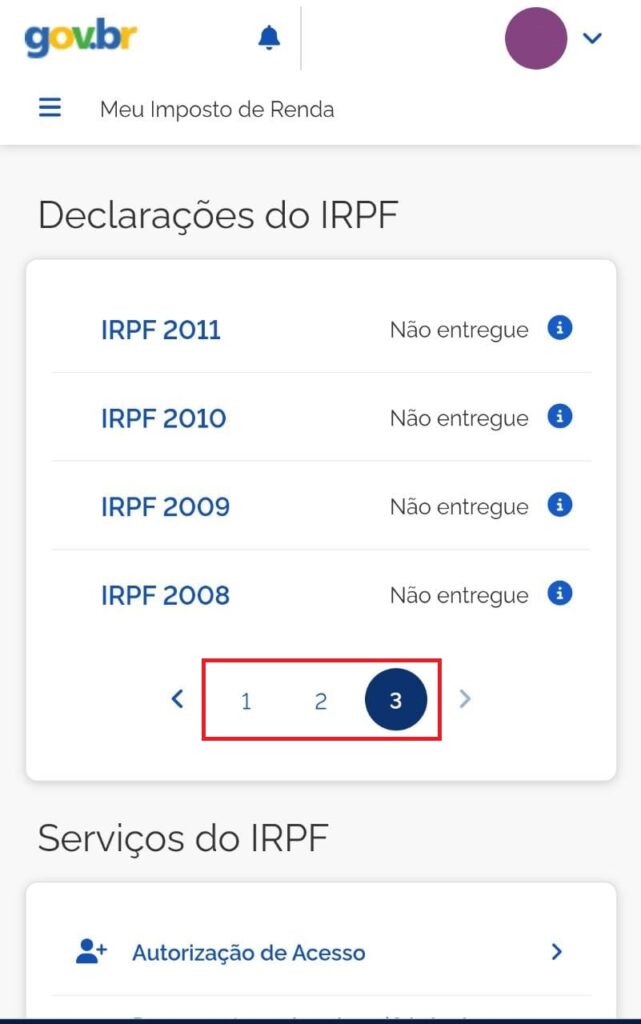Image resolution: width=641 pixels, height=1024 pixels.
Task: Open the gov.br home logo
Action: click(x=81, y=39)
